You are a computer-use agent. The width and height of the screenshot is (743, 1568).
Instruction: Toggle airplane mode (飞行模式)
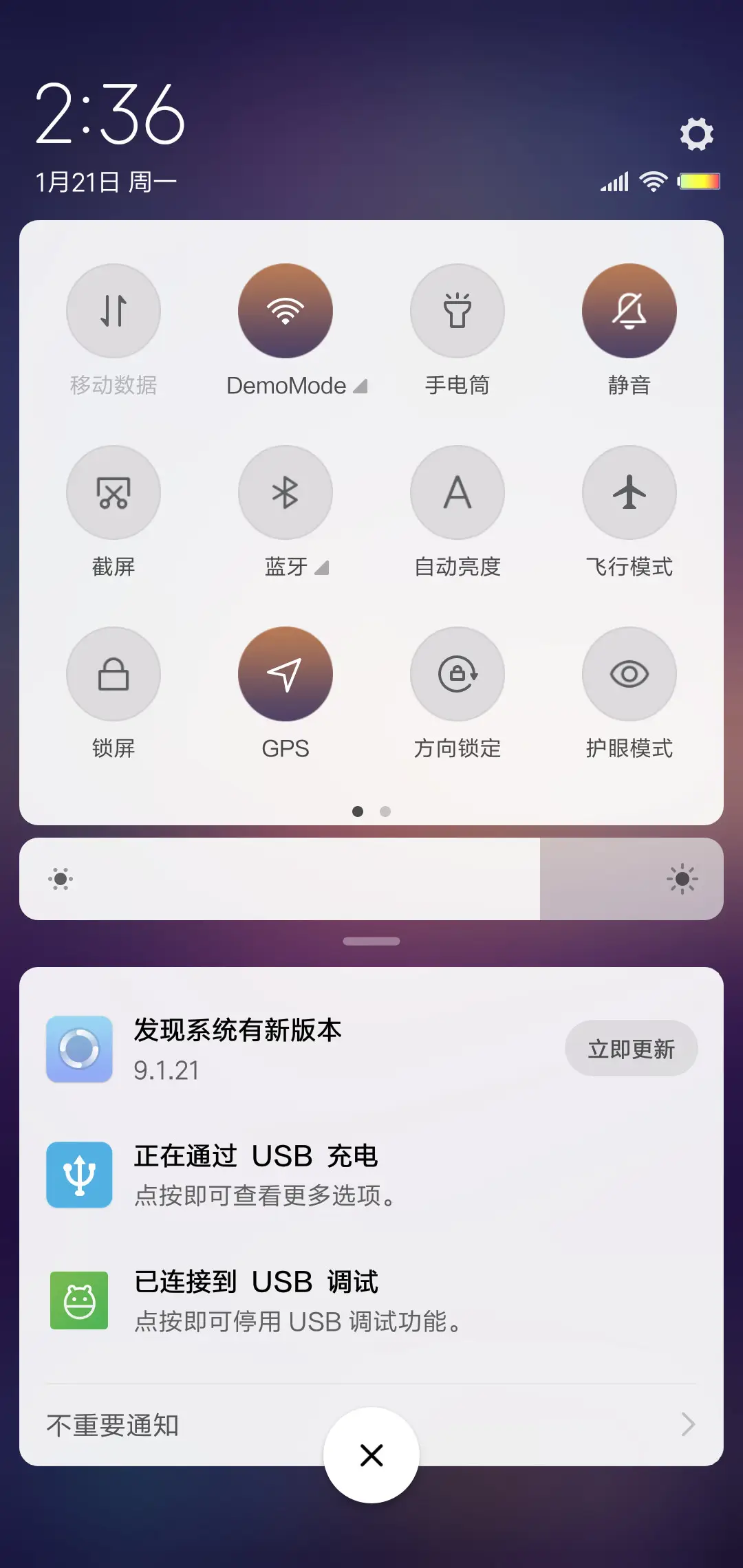click(629, 492)
